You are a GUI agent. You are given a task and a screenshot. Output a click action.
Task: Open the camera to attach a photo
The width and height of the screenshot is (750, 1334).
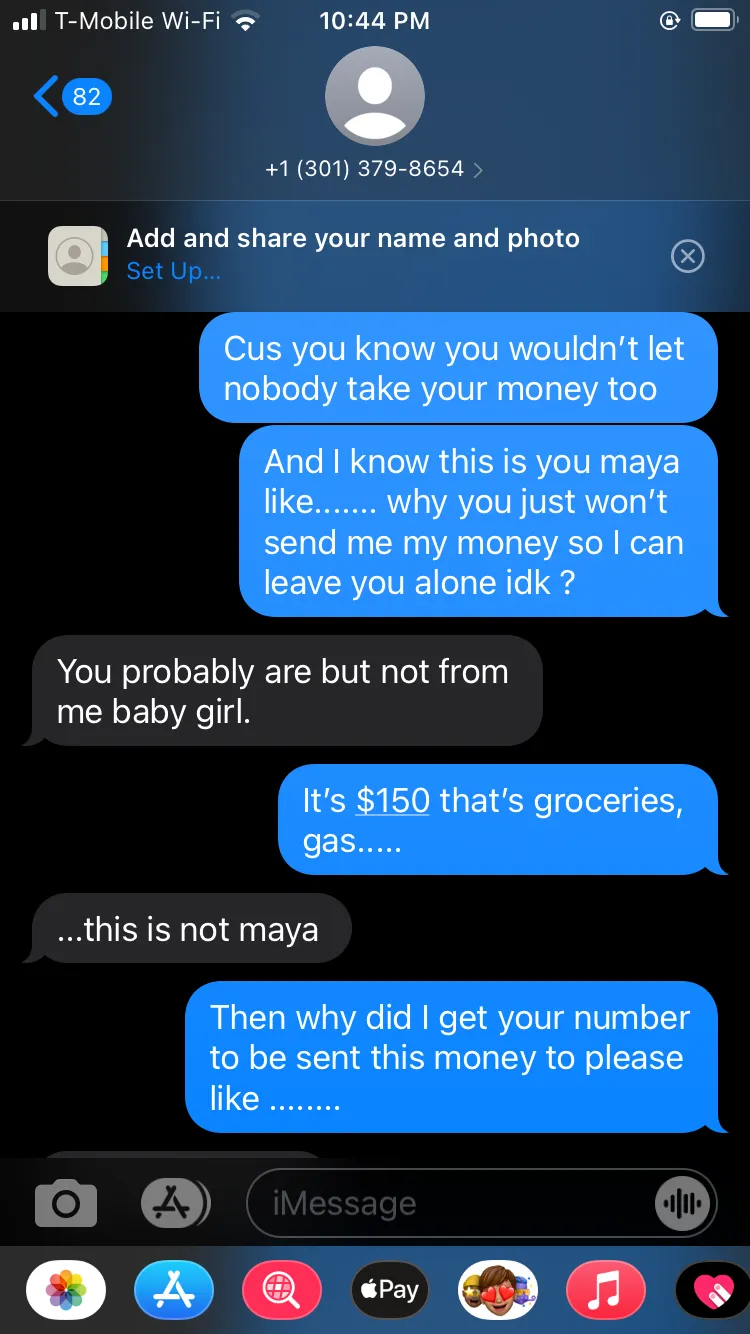pos(66,1203)
